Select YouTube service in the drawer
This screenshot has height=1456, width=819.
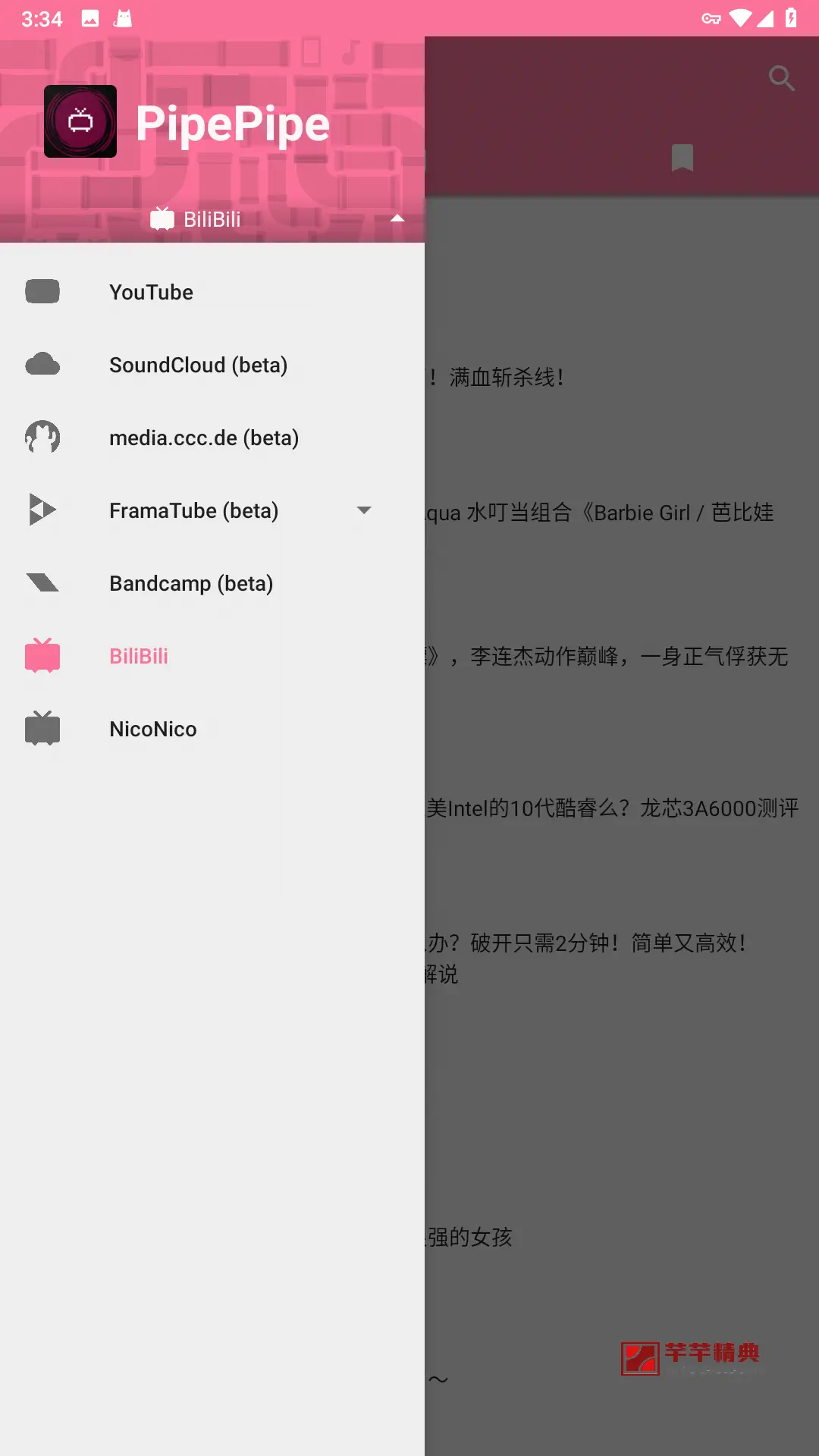pos(212,292)
